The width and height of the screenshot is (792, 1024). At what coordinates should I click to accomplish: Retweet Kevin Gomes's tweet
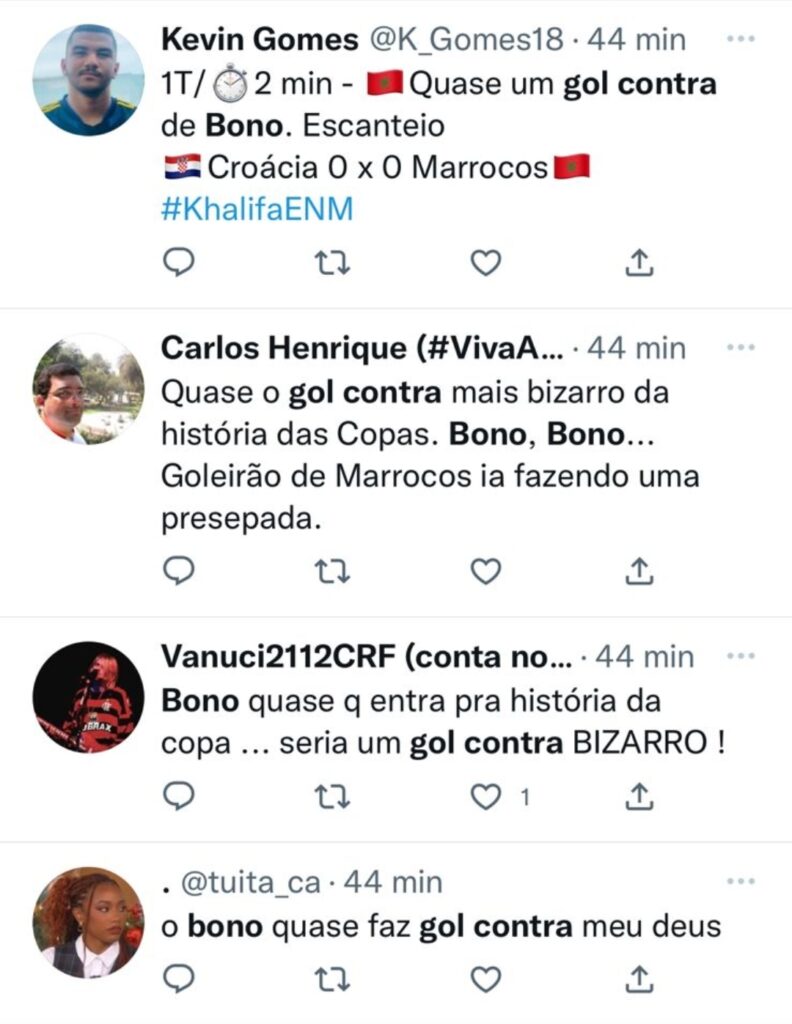(331, 263)
